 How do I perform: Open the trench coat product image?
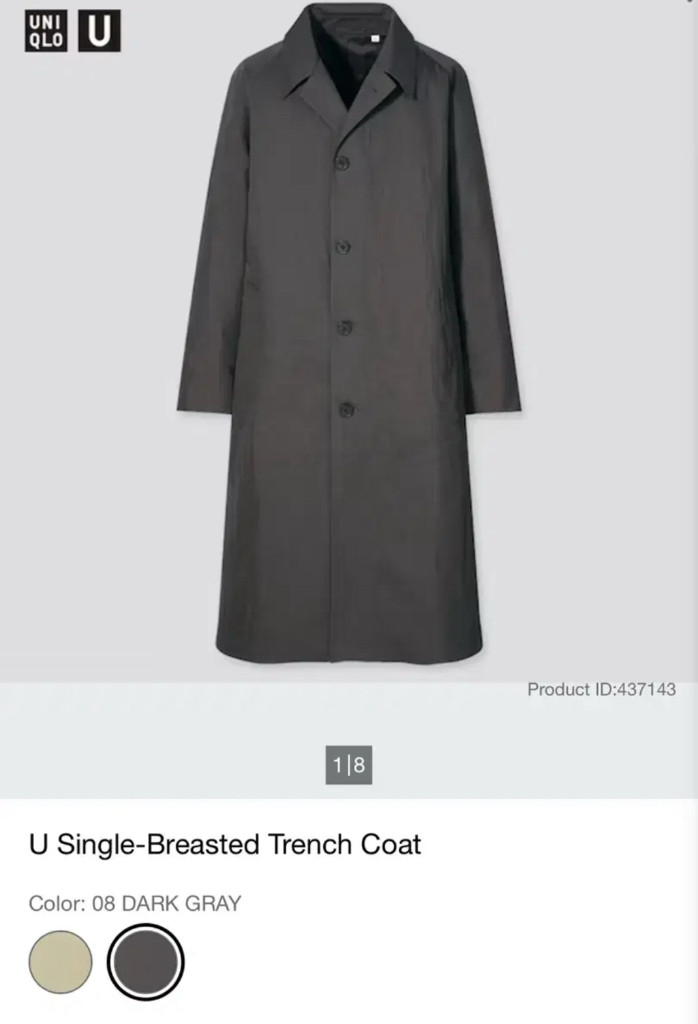pos(348,340)
